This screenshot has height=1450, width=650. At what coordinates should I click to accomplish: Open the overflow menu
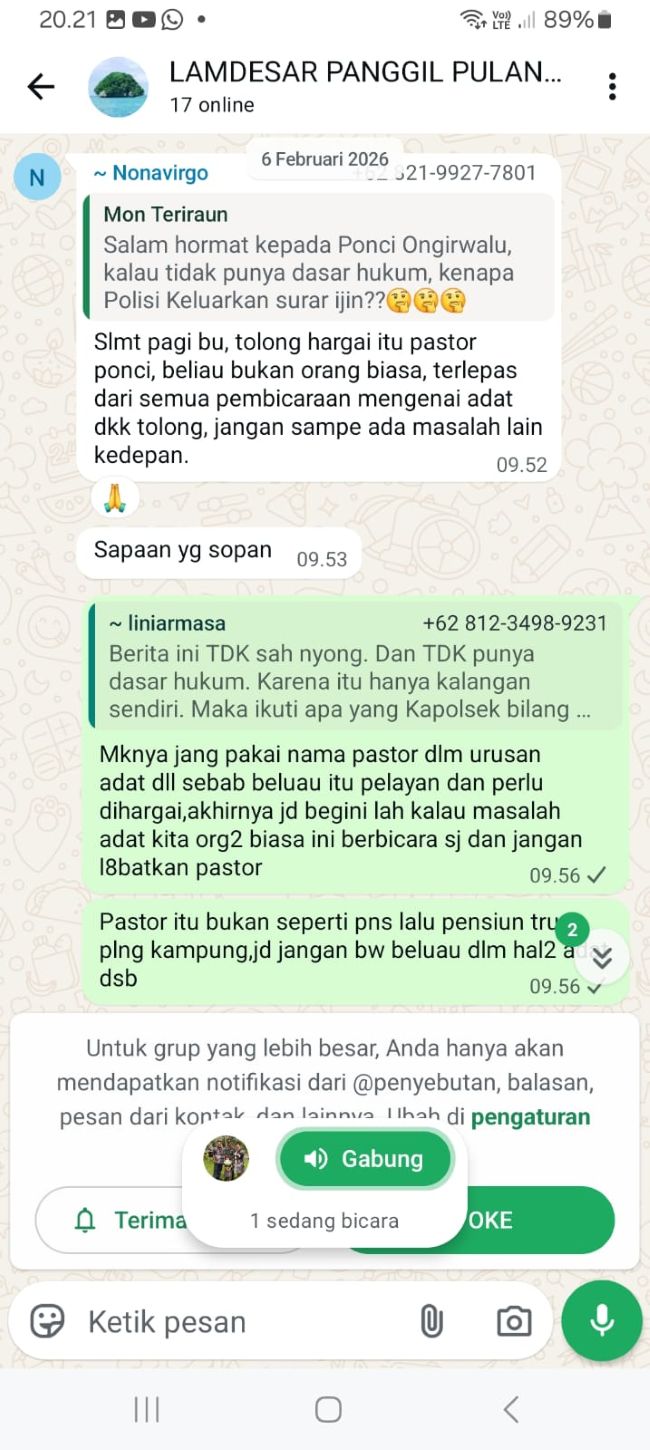[x=612, y=87]
